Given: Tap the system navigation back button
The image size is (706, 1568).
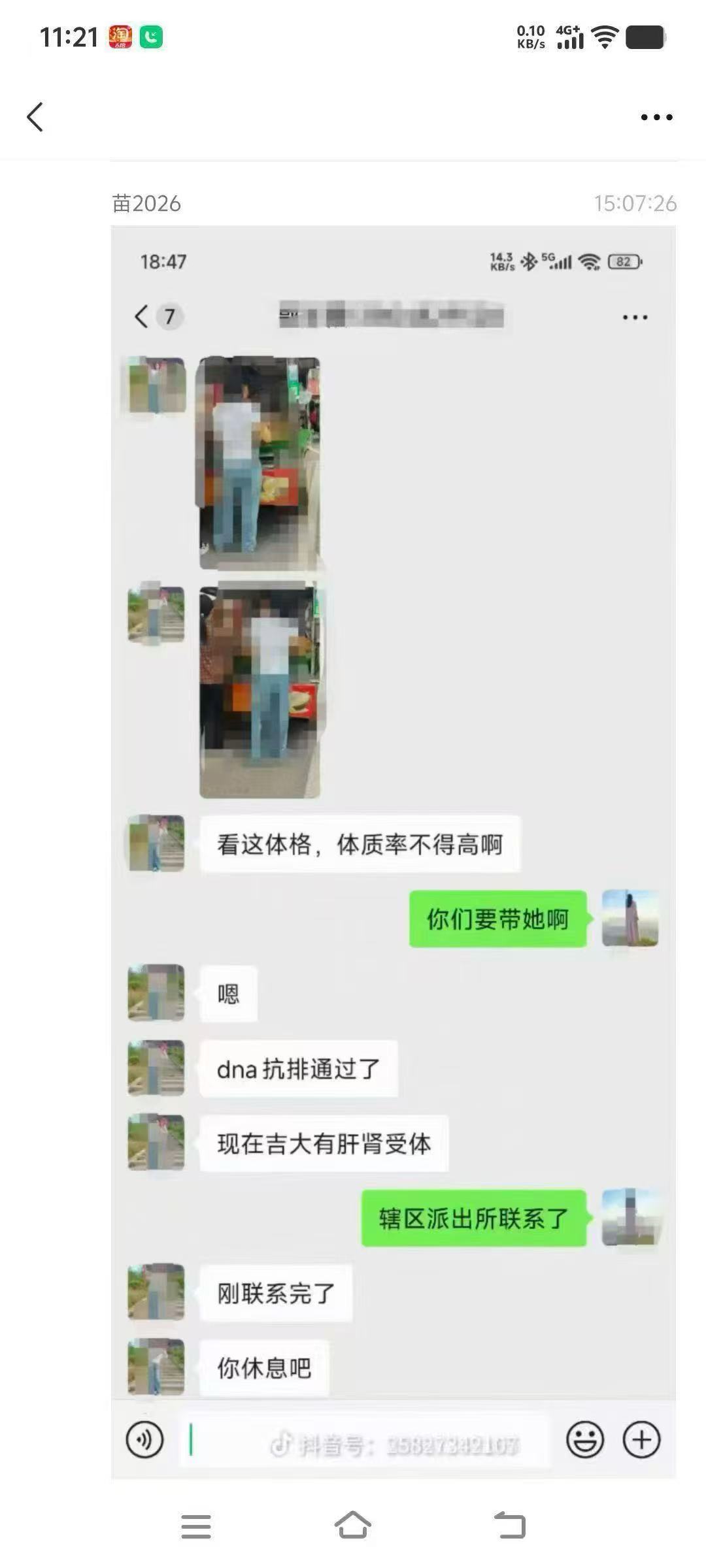Looking at the screenshot, I should pos(510,1526).
